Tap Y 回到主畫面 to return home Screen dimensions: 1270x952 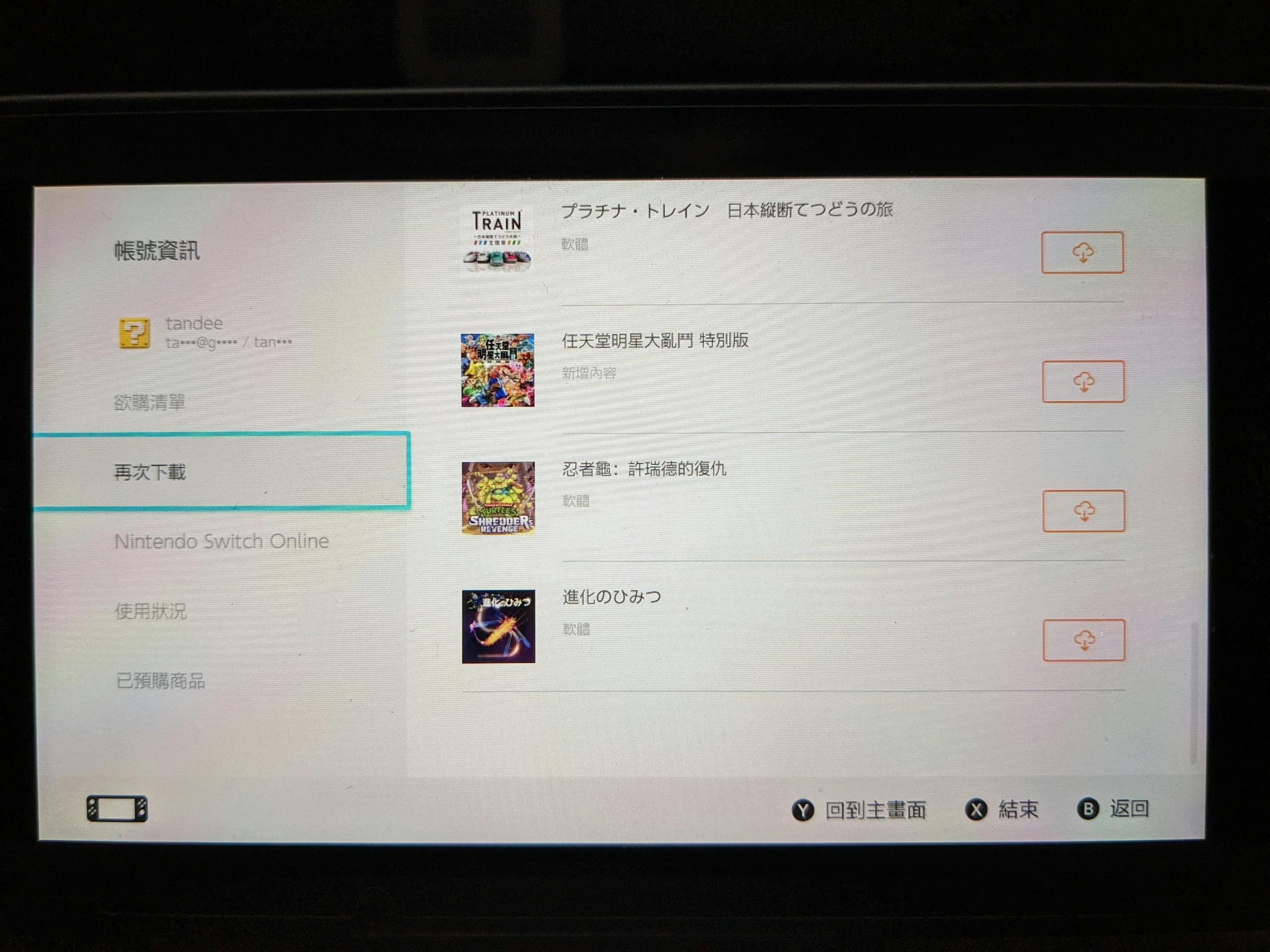pos(860,810)
